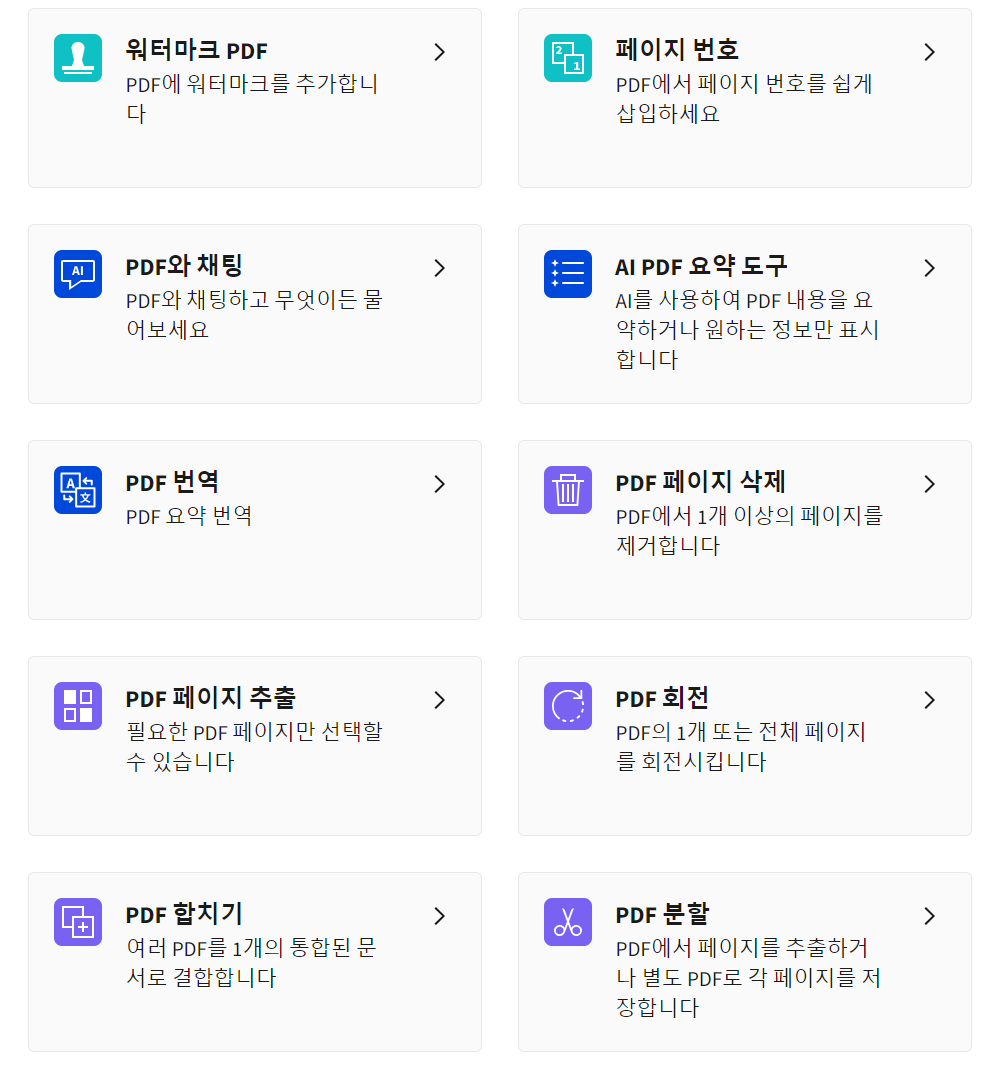Select the AI PDF Summarizer list icon
Viewport: 988px width, 1065px height.
567,274
